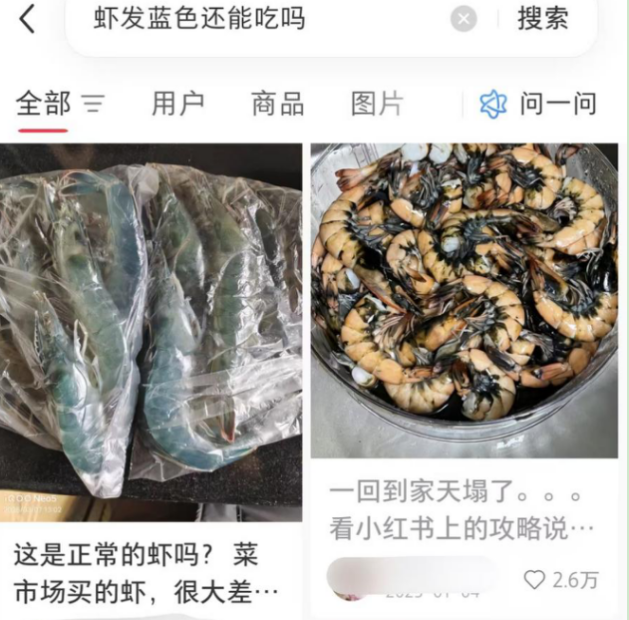Switch to the 图片 tab
The width and height of the screenshot is (629, 620).
[377, 103]
